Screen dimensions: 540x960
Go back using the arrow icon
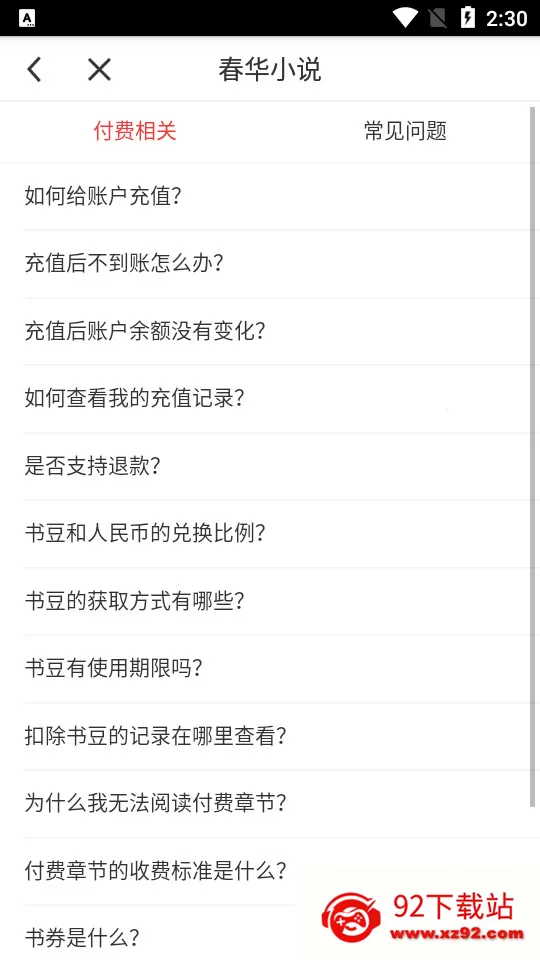[34, 70]
